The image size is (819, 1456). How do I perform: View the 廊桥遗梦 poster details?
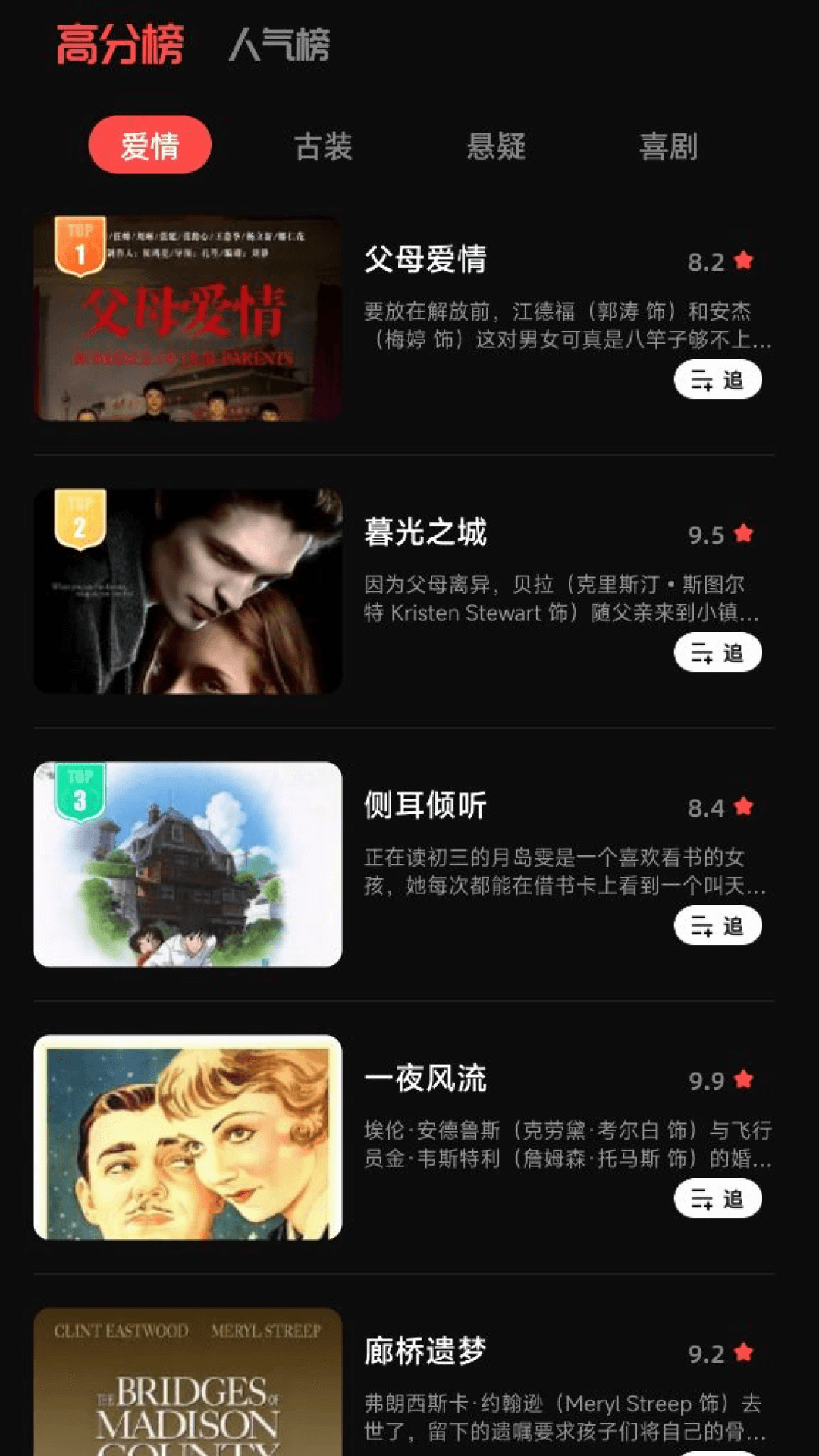pyautogui.click(x=187, y=1382)
